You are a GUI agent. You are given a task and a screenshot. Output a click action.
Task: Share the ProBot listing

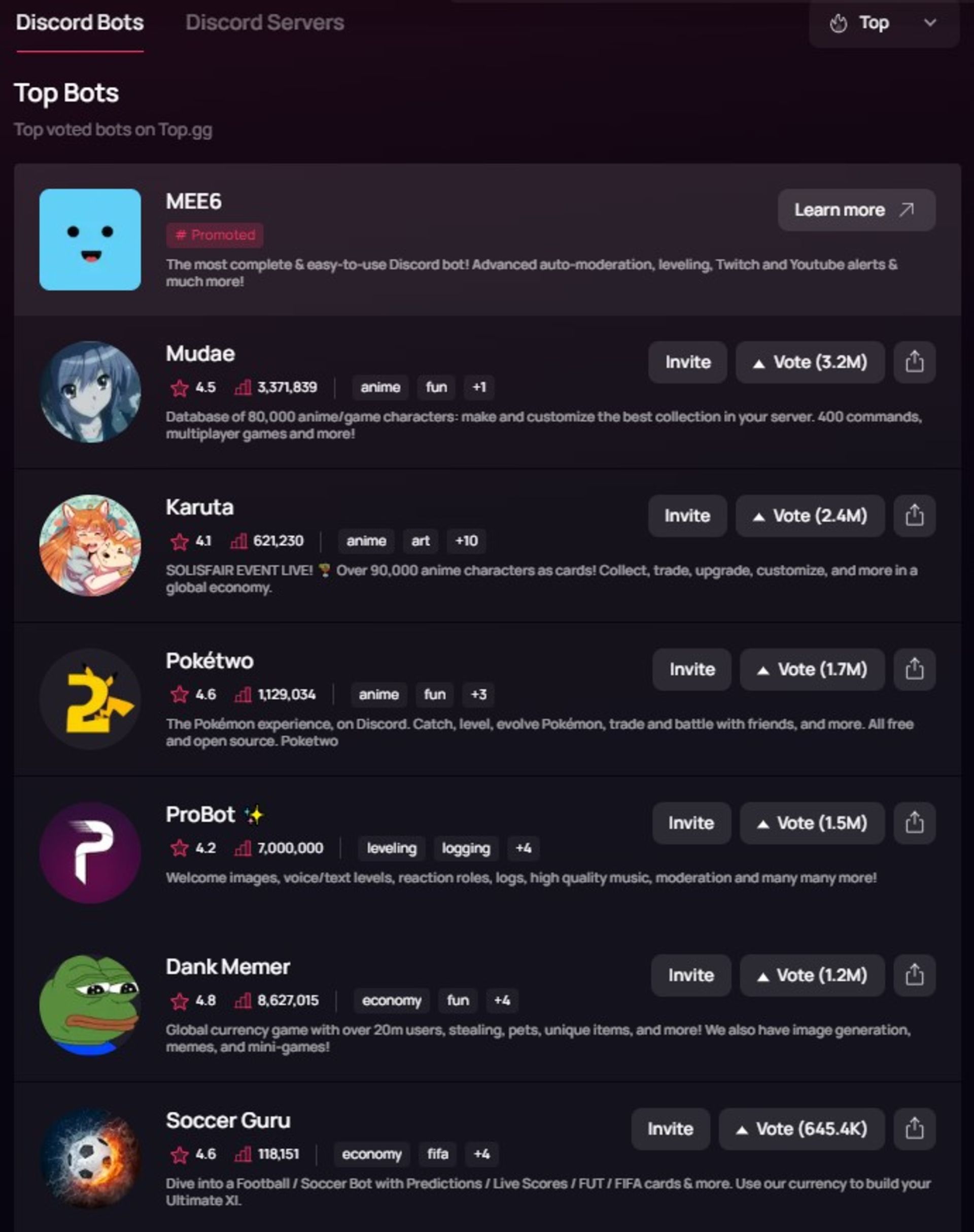coord(914,823)
